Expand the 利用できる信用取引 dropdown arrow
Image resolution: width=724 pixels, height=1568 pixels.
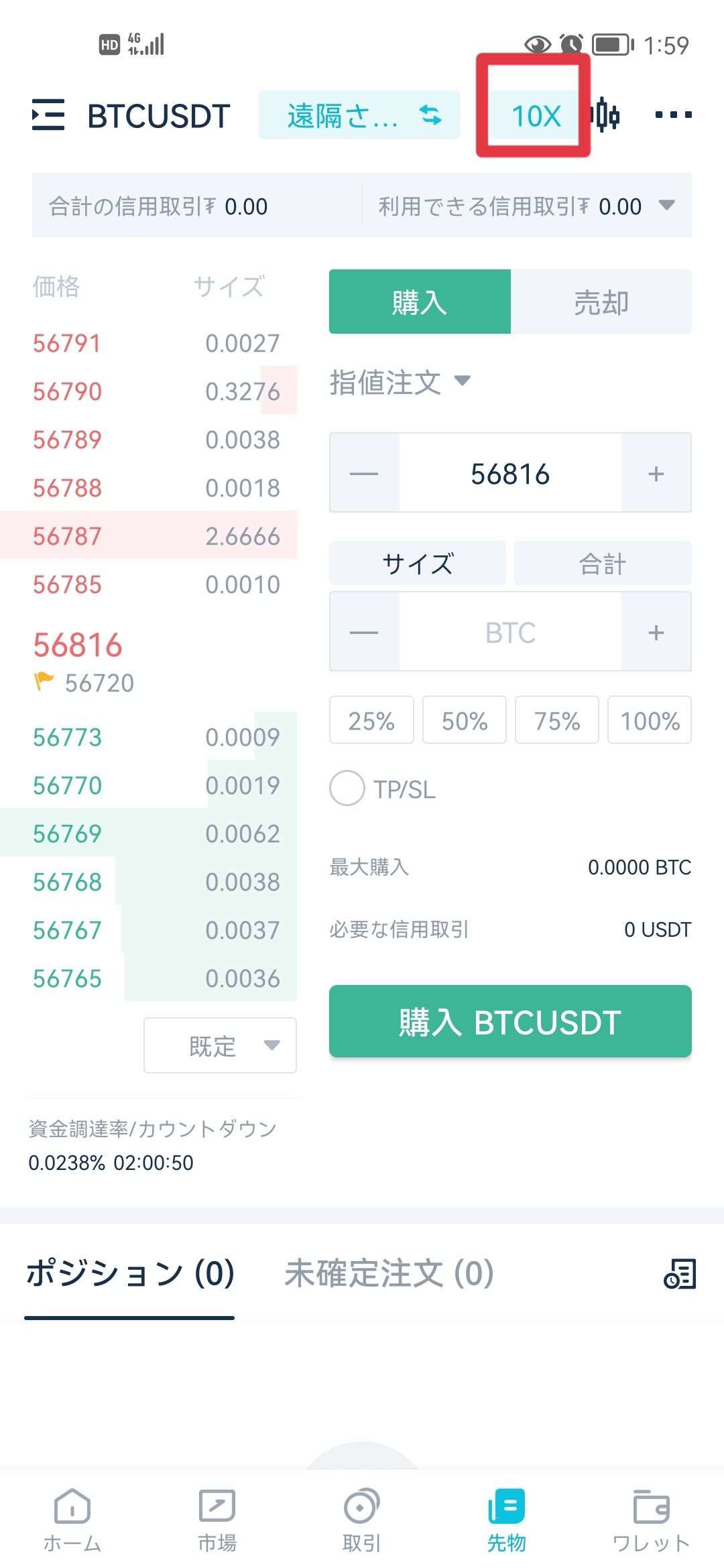666,205
